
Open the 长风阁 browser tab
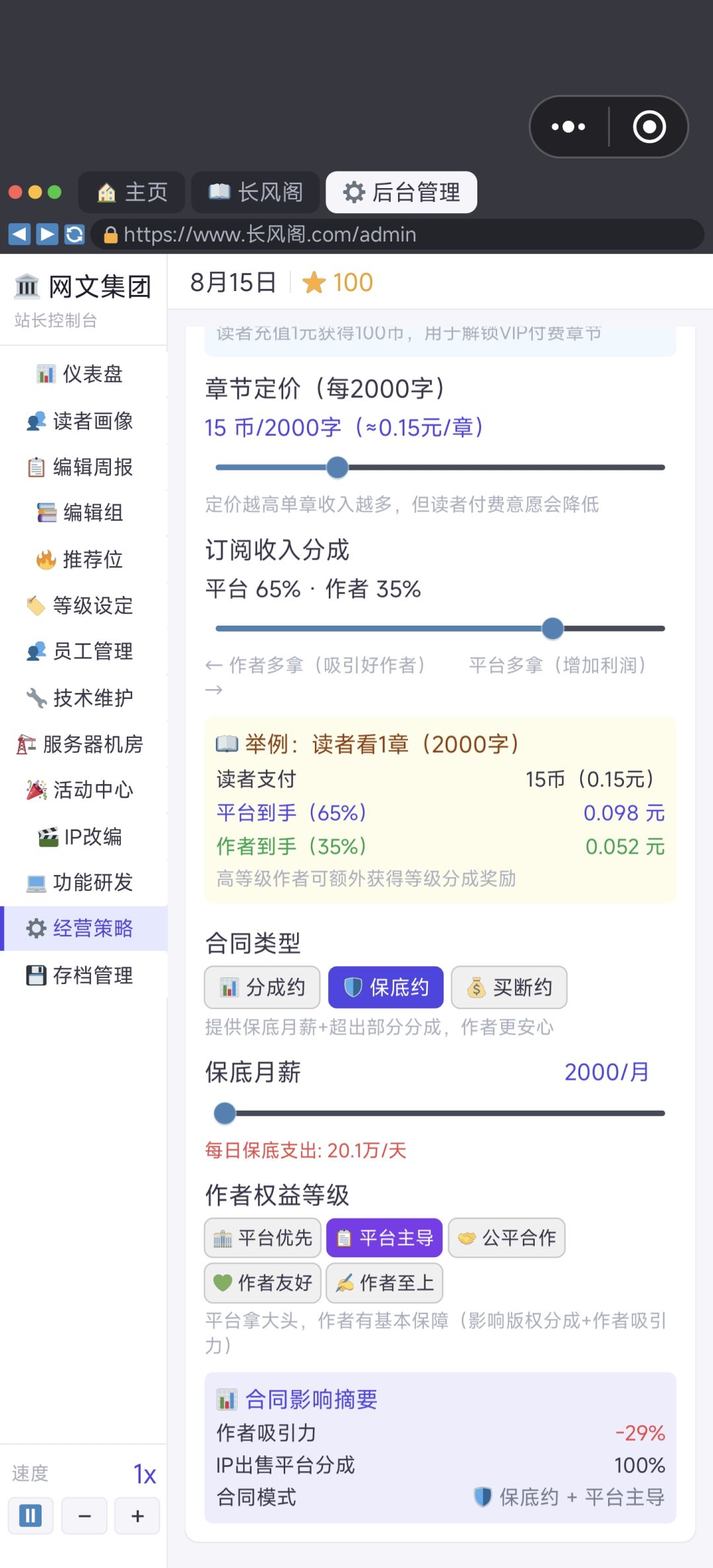[255, 192]
